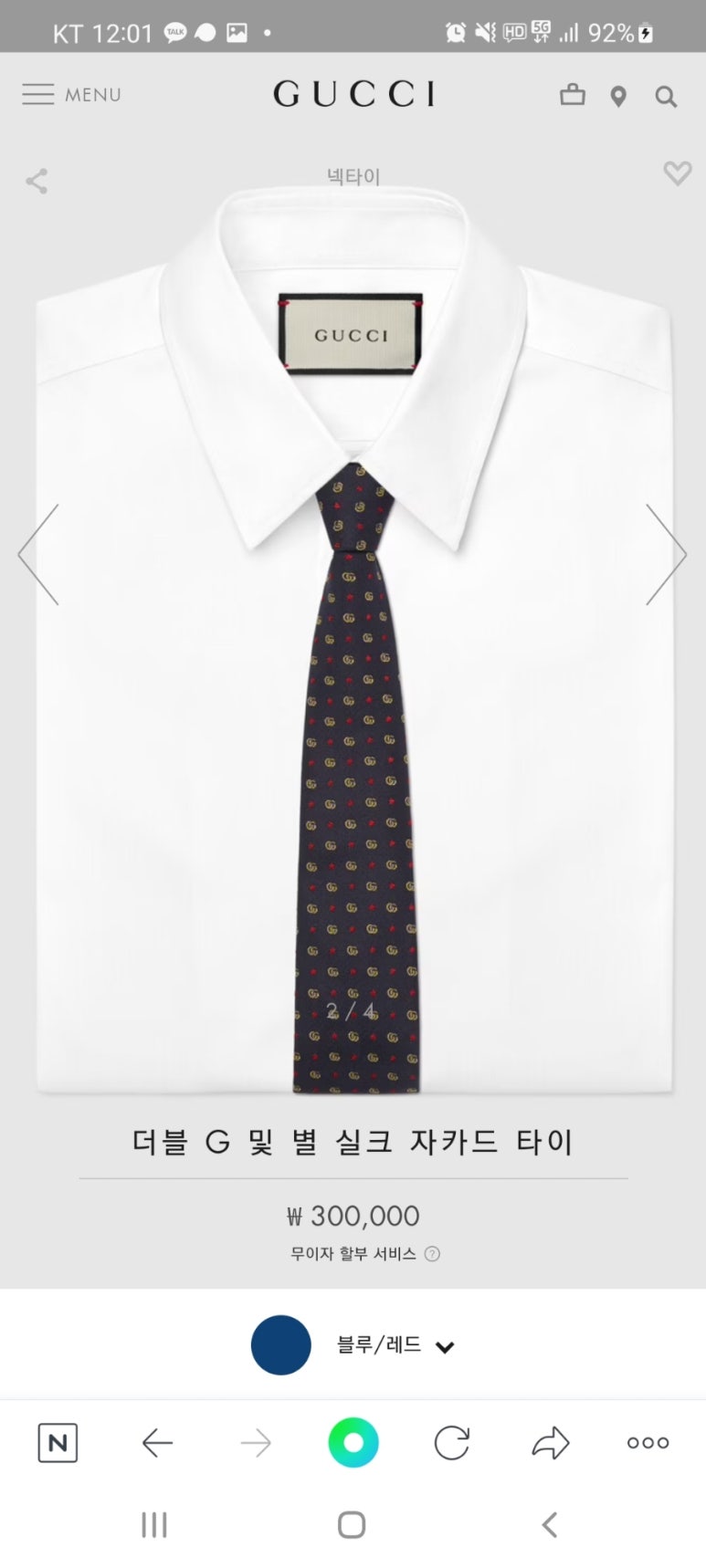Open the store locator pin
The image size is (706, 1568).
pyautogui.click(x=619, y=97)
